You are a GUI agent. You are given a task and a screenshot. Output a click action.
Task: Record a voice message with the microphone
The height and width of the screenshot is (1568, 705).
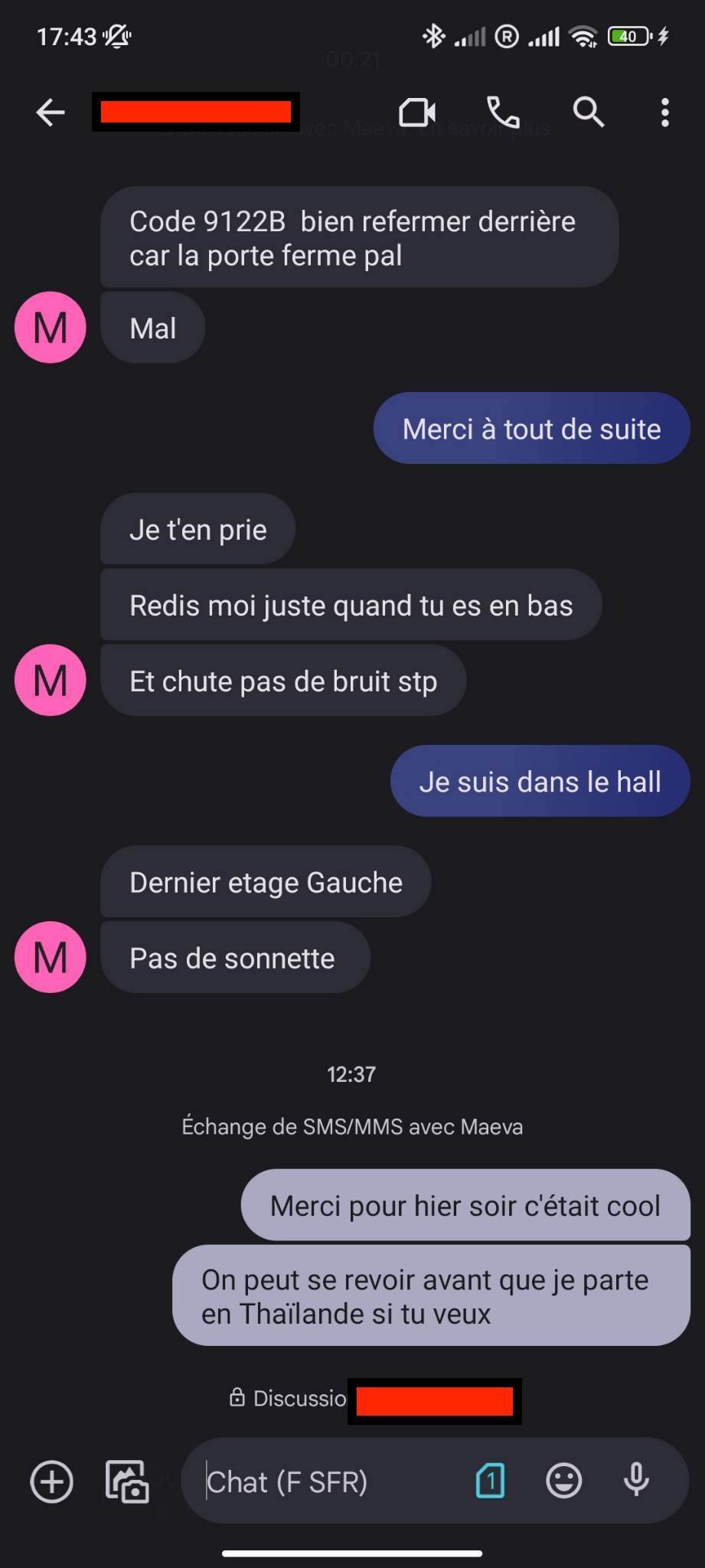(636, 1481)
